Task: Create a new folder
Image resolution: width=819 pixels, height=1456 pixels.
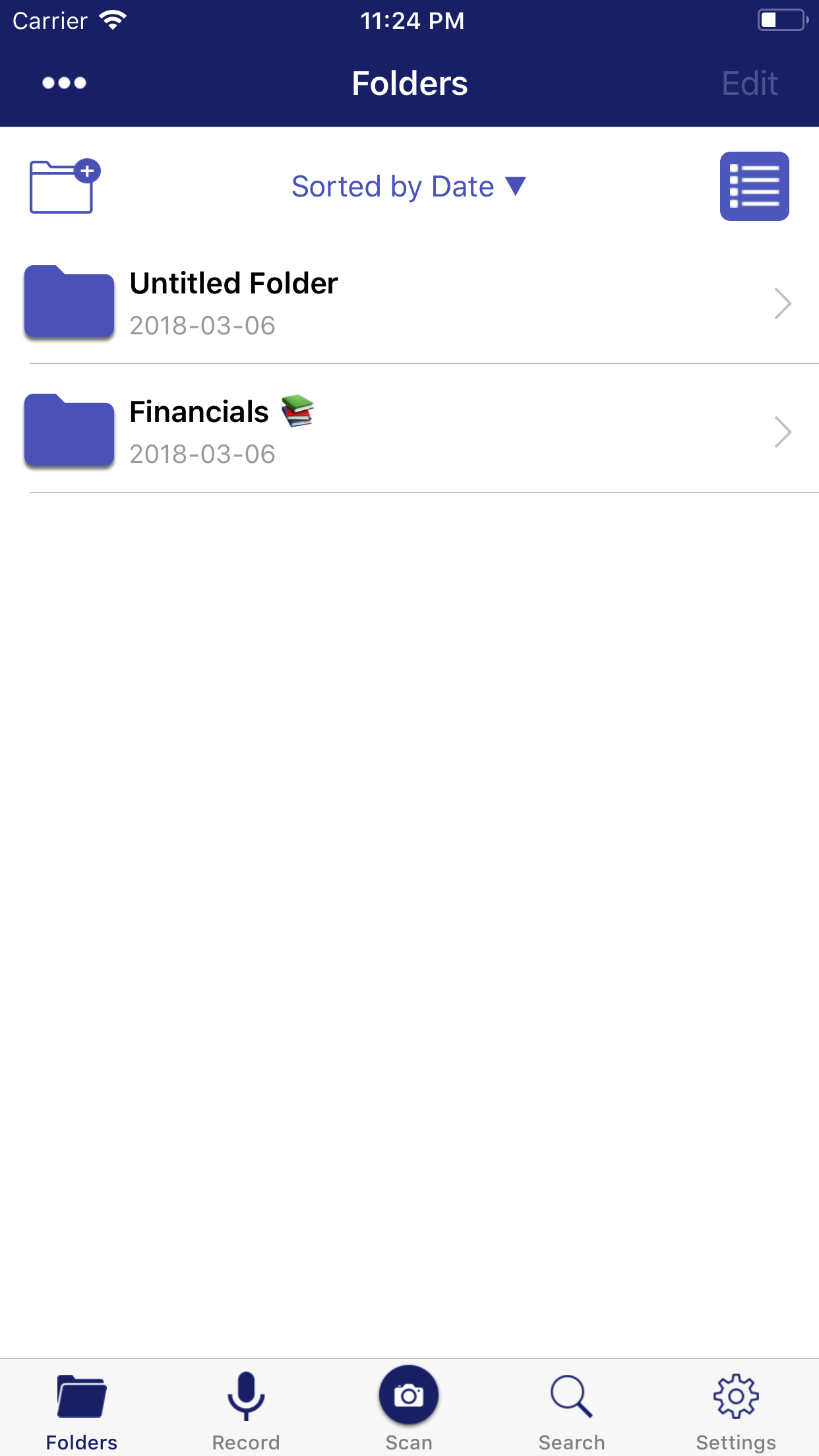Action: point(64,187)
